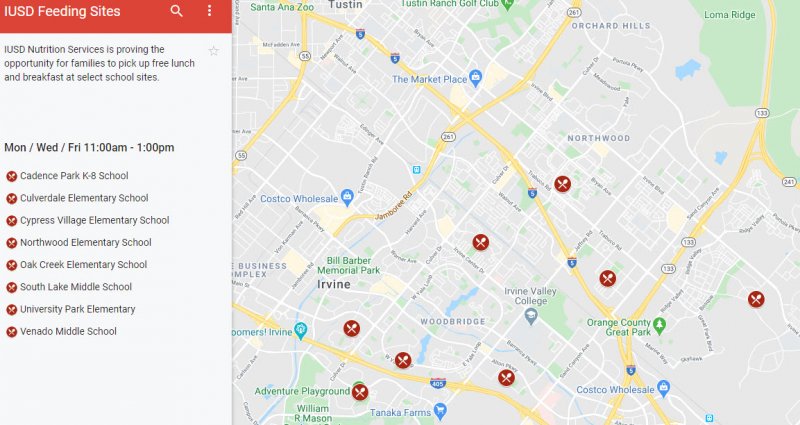Screen dimensions: 800x425
Task: Open Cypress Village Elementary School
Action: pos(94,220)
